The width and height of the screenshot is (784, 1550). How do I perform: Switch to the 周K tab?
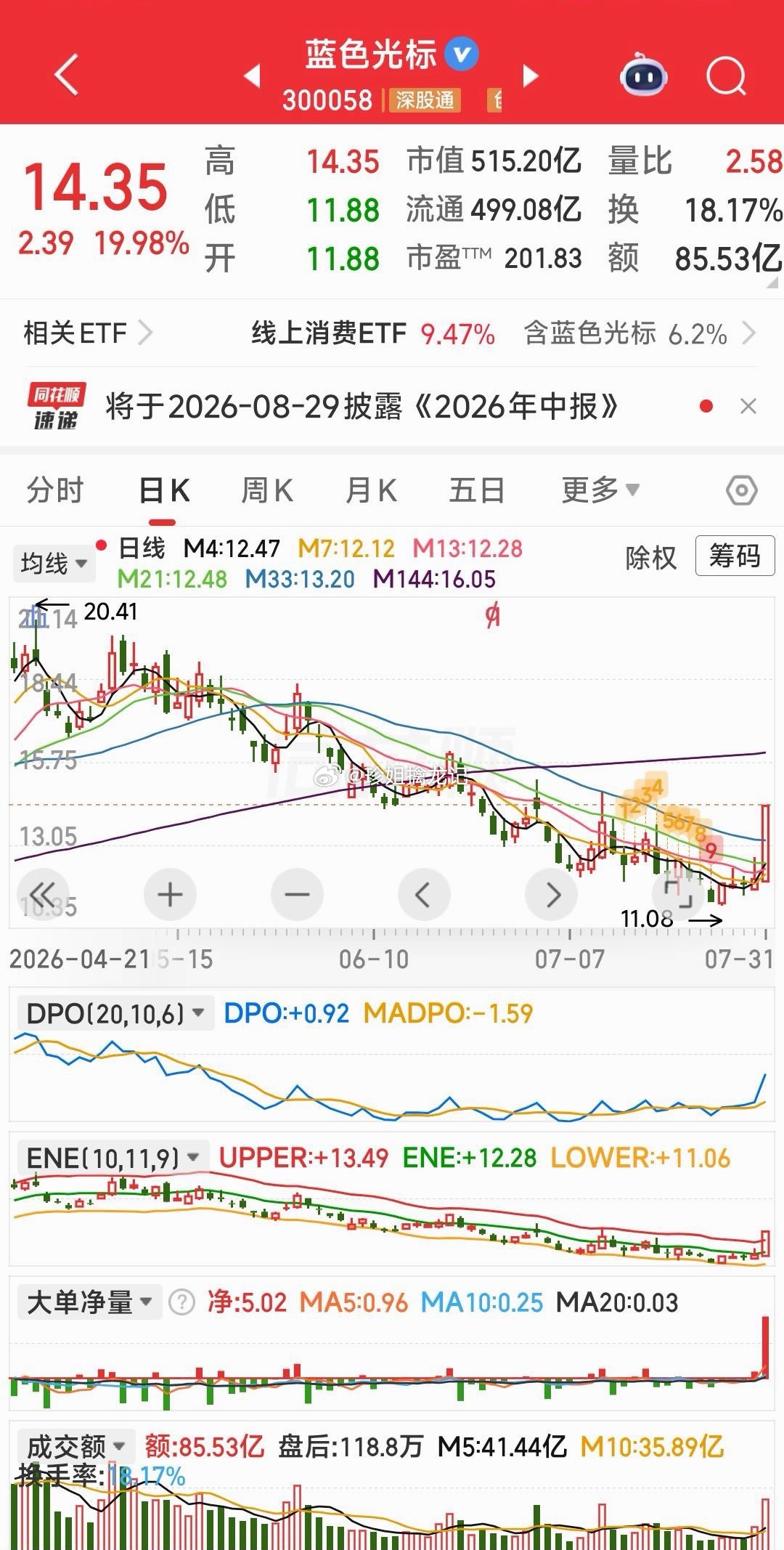pos(267,490)
